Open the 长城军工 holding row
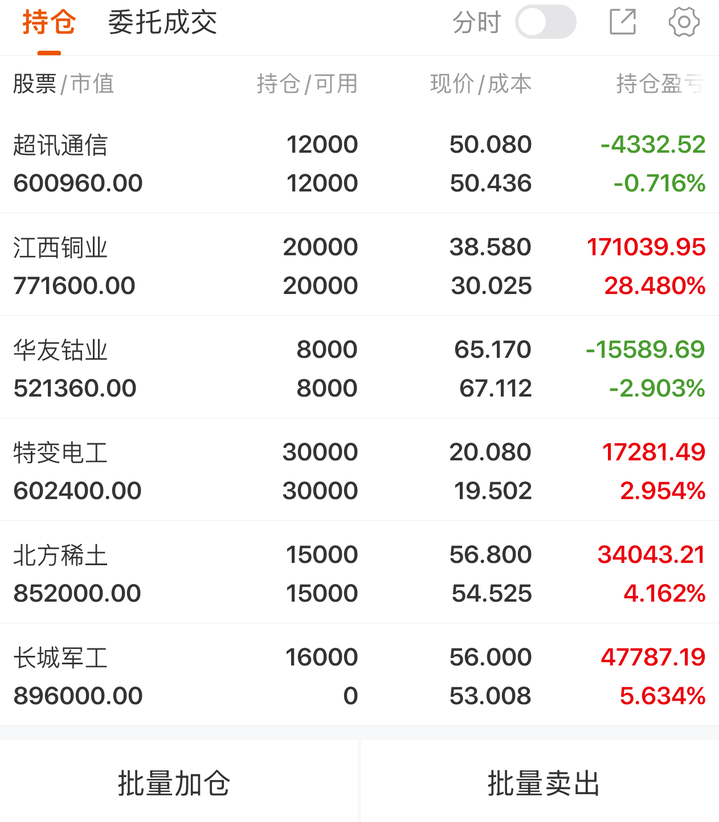The height and width of the screenshot is (822, 719). click(x=359, y=676)
